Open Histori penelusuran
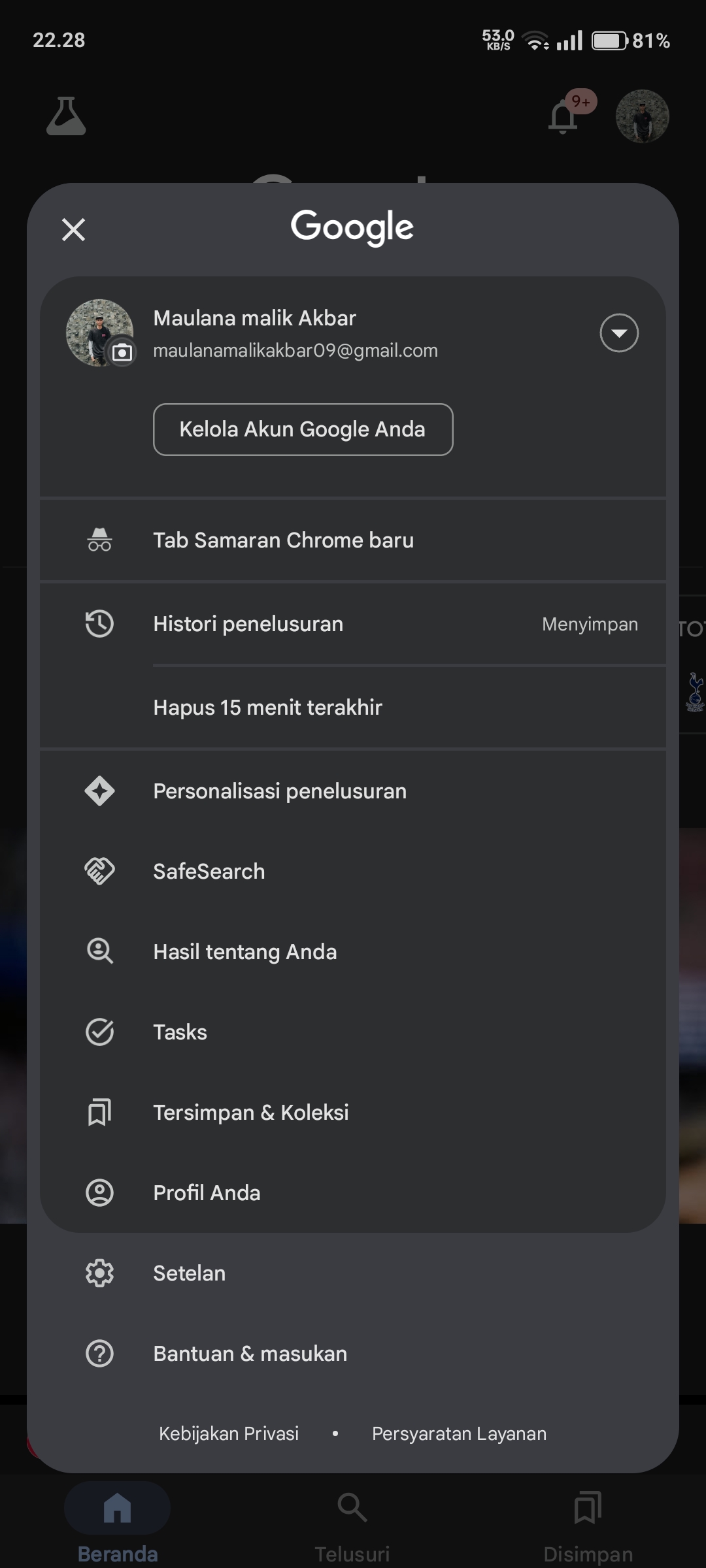This screenshot has width=706, height=1568. [x=353, y=624]
